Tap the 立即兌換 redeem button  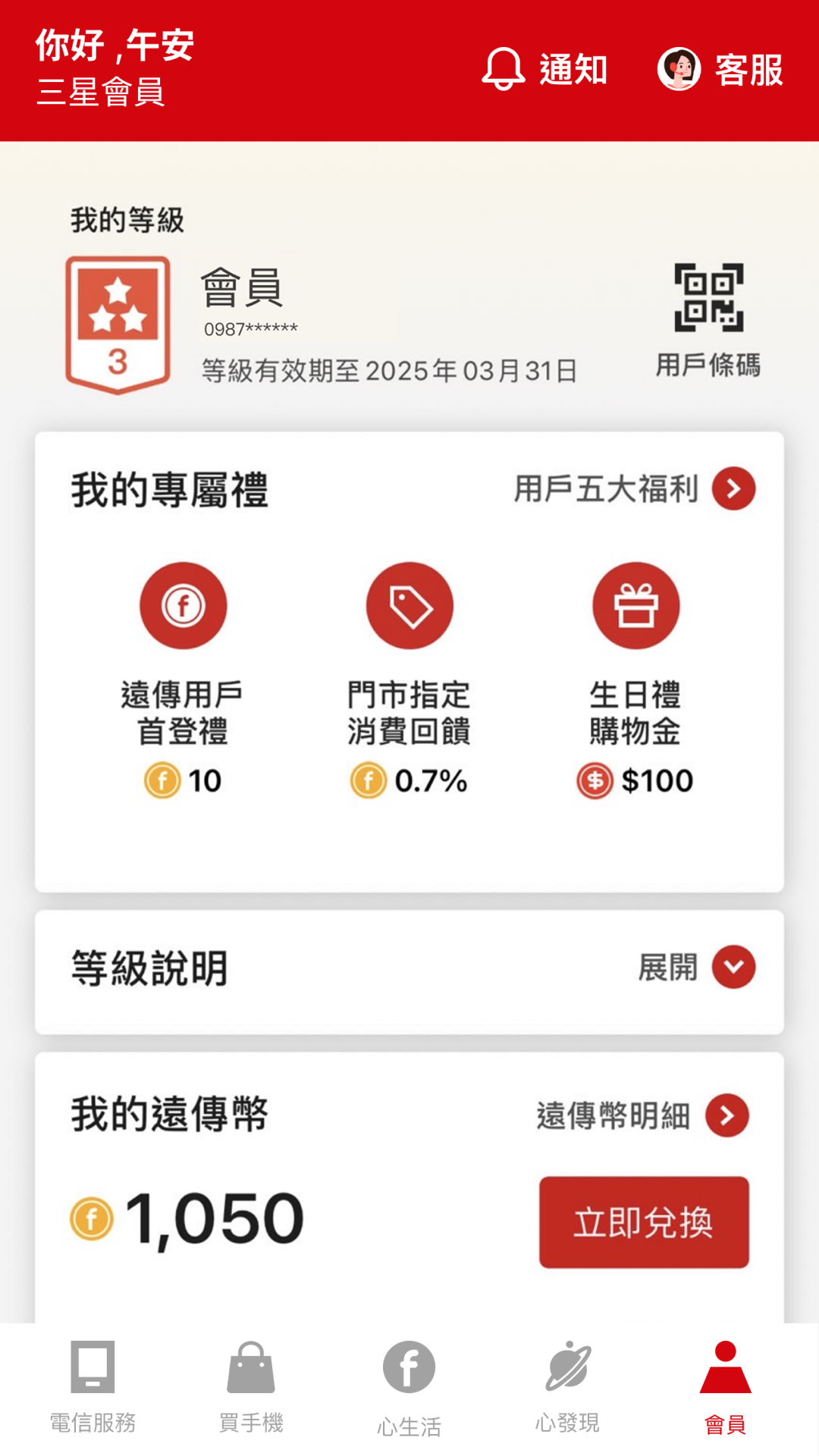click(x=644, y=1222)
